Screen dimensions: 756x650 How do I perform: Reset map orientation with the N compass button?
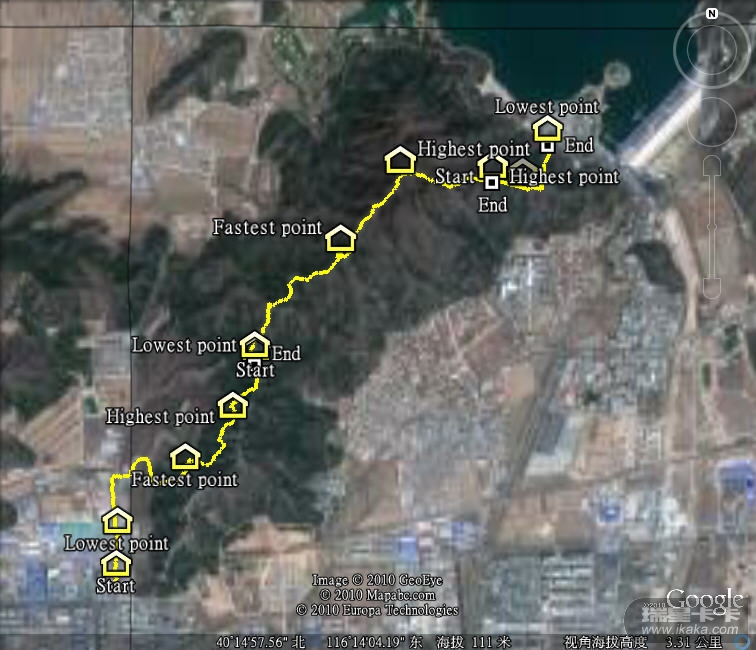coord(711,14)
